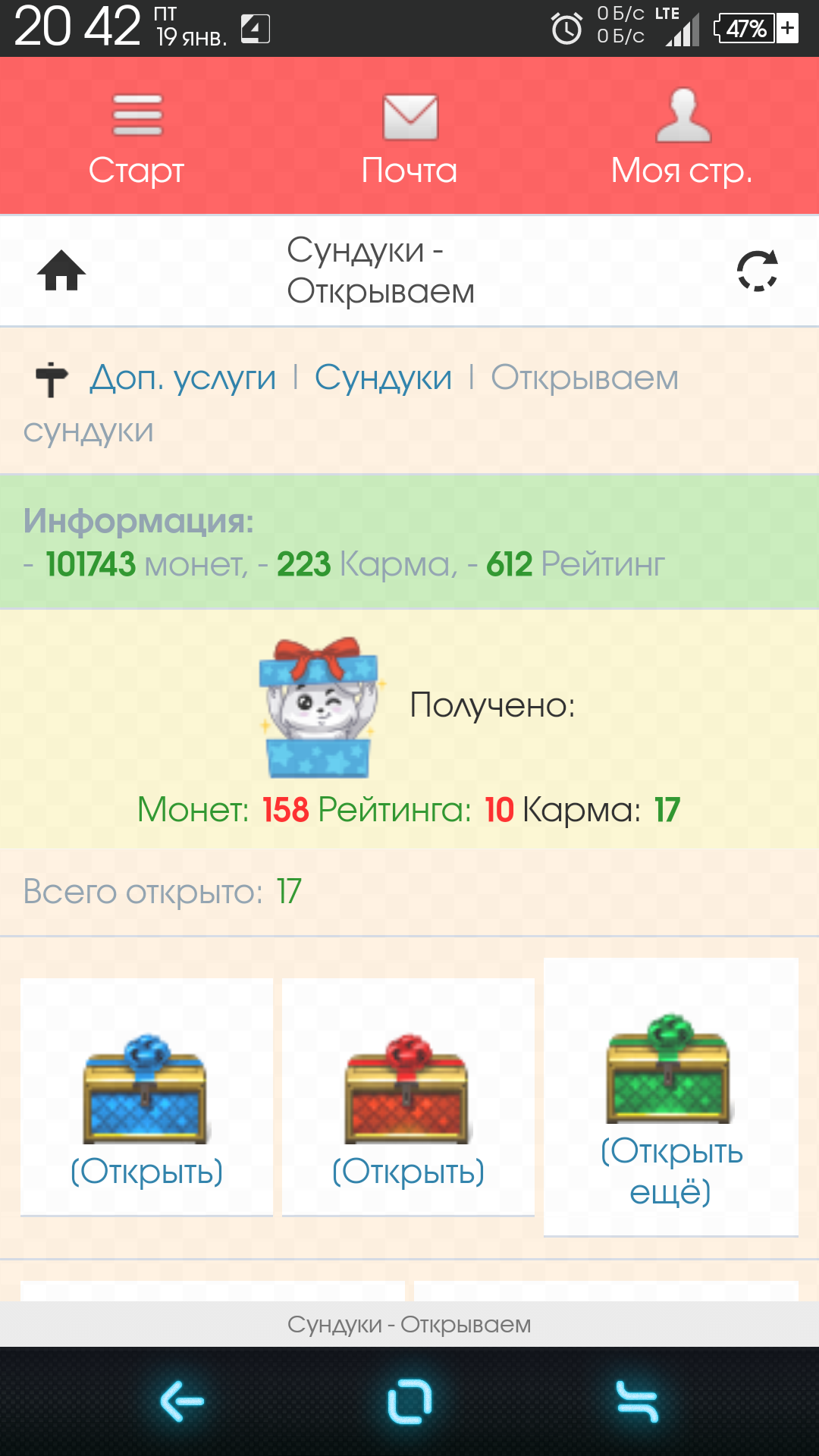Open the green chest again
This screenshot has width=819, height=1456.
[671, 1170]
